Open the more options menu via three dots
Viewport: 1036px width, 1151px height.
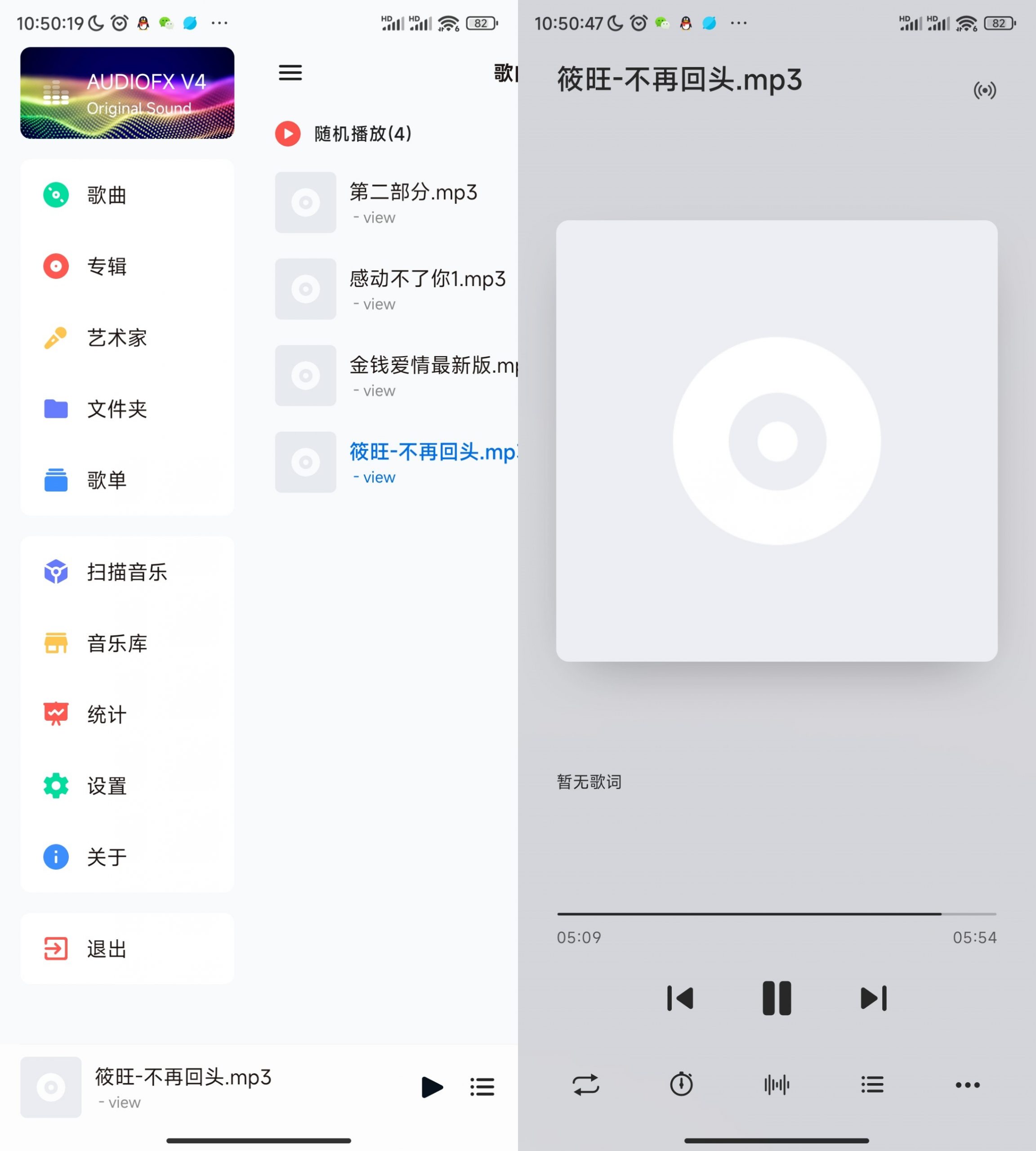[x=967, y=1084]
